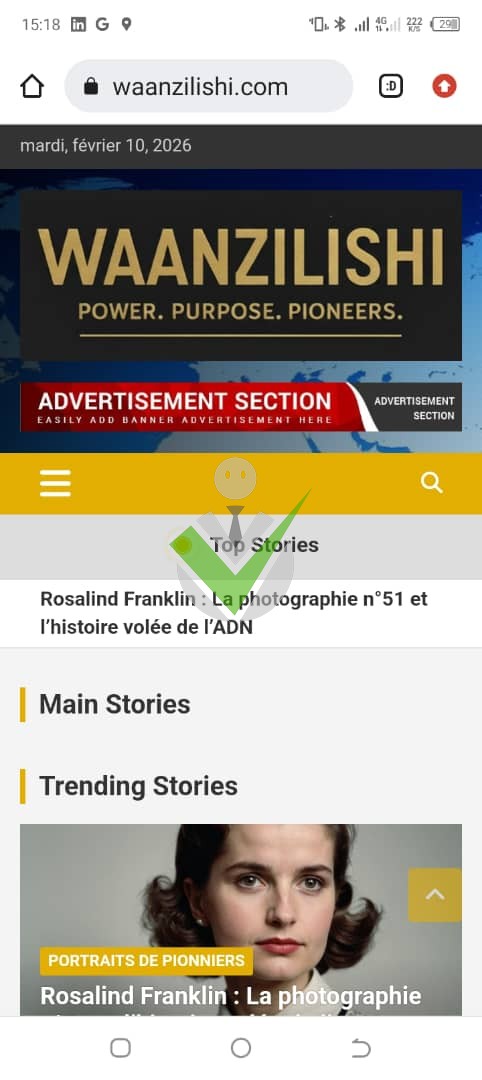The image size is (482, 1080).
Task: Tap the system back button
Action: point(362,1048)
